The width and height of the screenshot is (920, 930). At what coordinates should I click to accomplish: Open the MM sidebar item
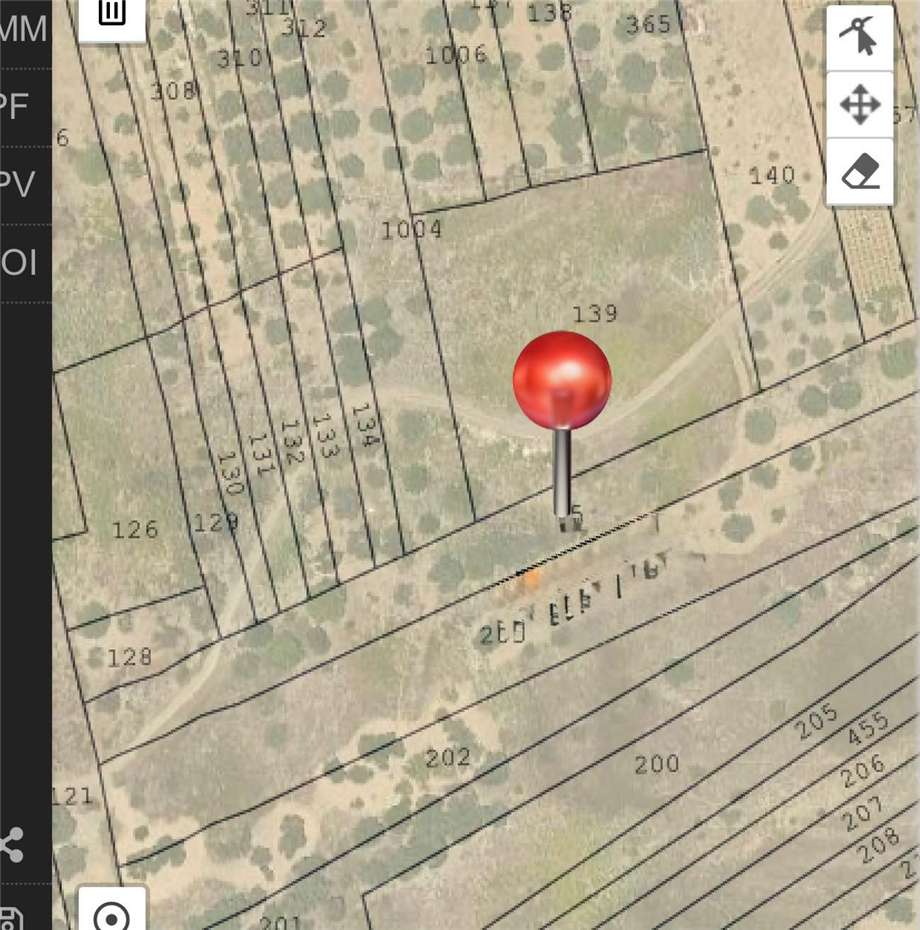(24, 30)
